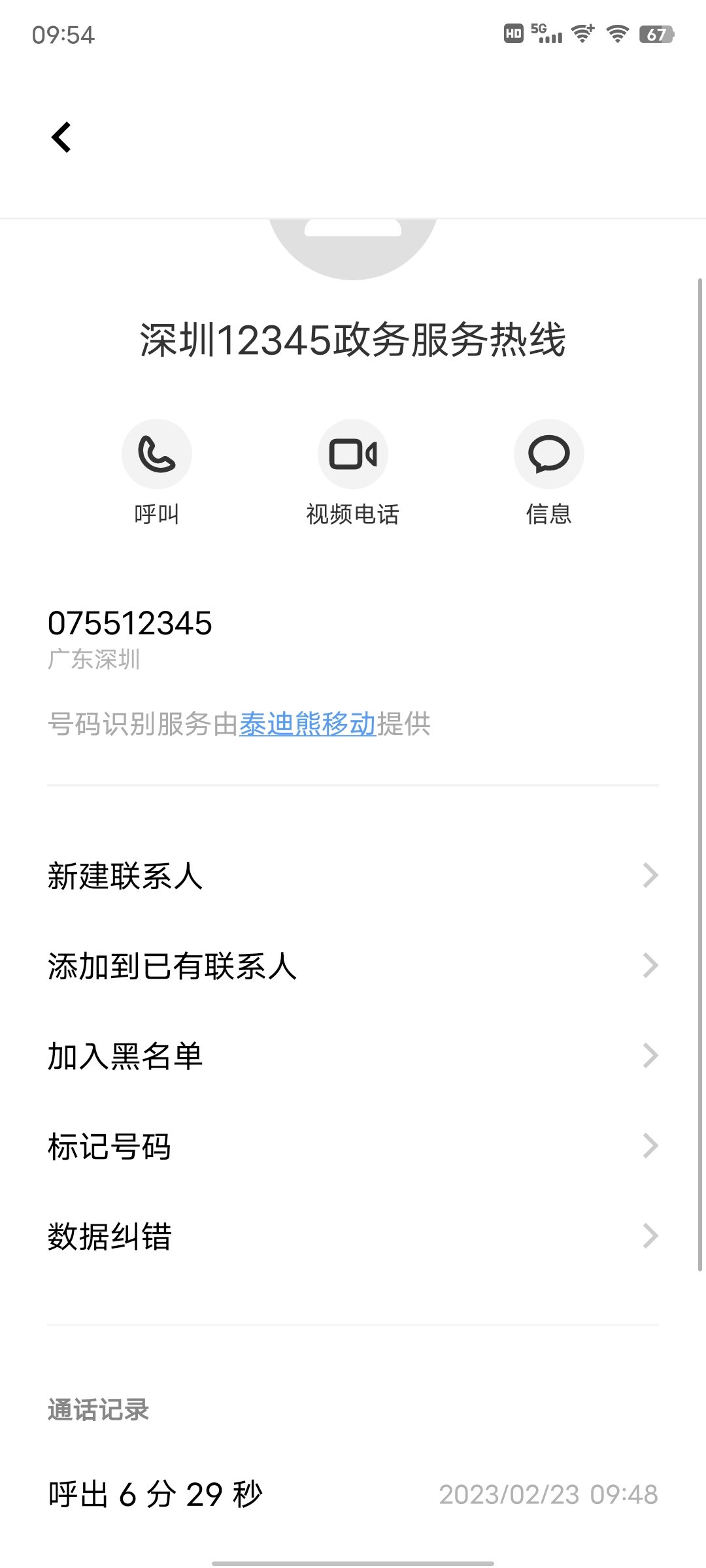Open the 呼出 6 分 29 秒 call record
Viewport: 706px width, 1568px height.
pyautogui.click(x=353, y=1494)
